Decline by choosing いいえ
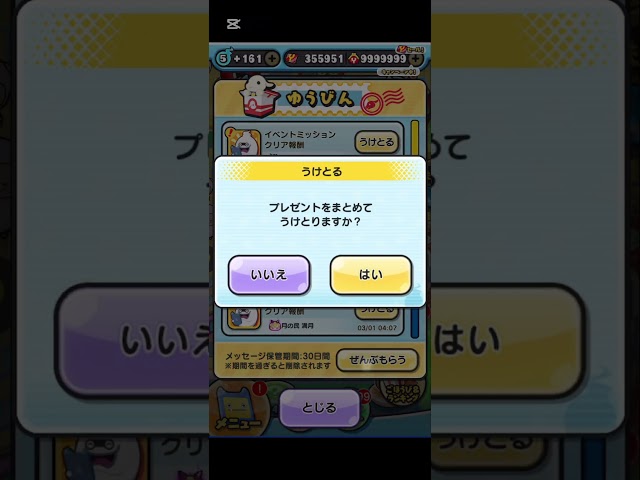640x480 pixels. (269, 275)
